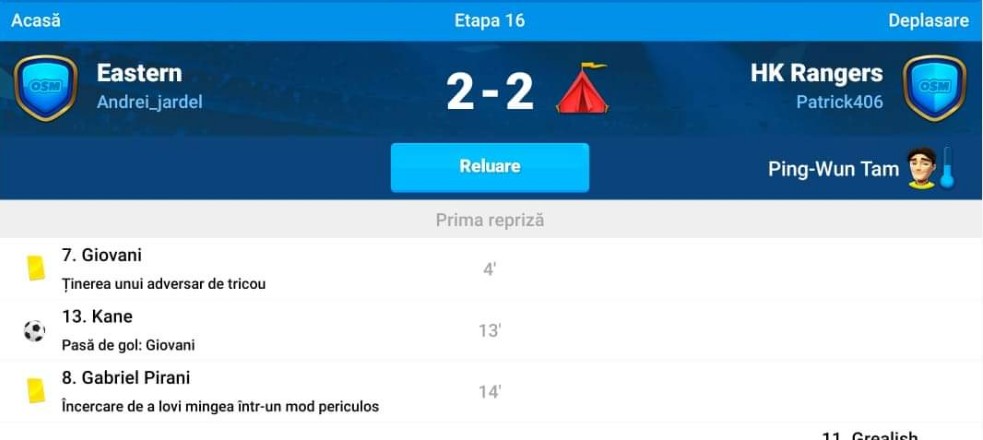Open the Eastern team badge
Screen dimensions: 983x440
pos(45,88)
